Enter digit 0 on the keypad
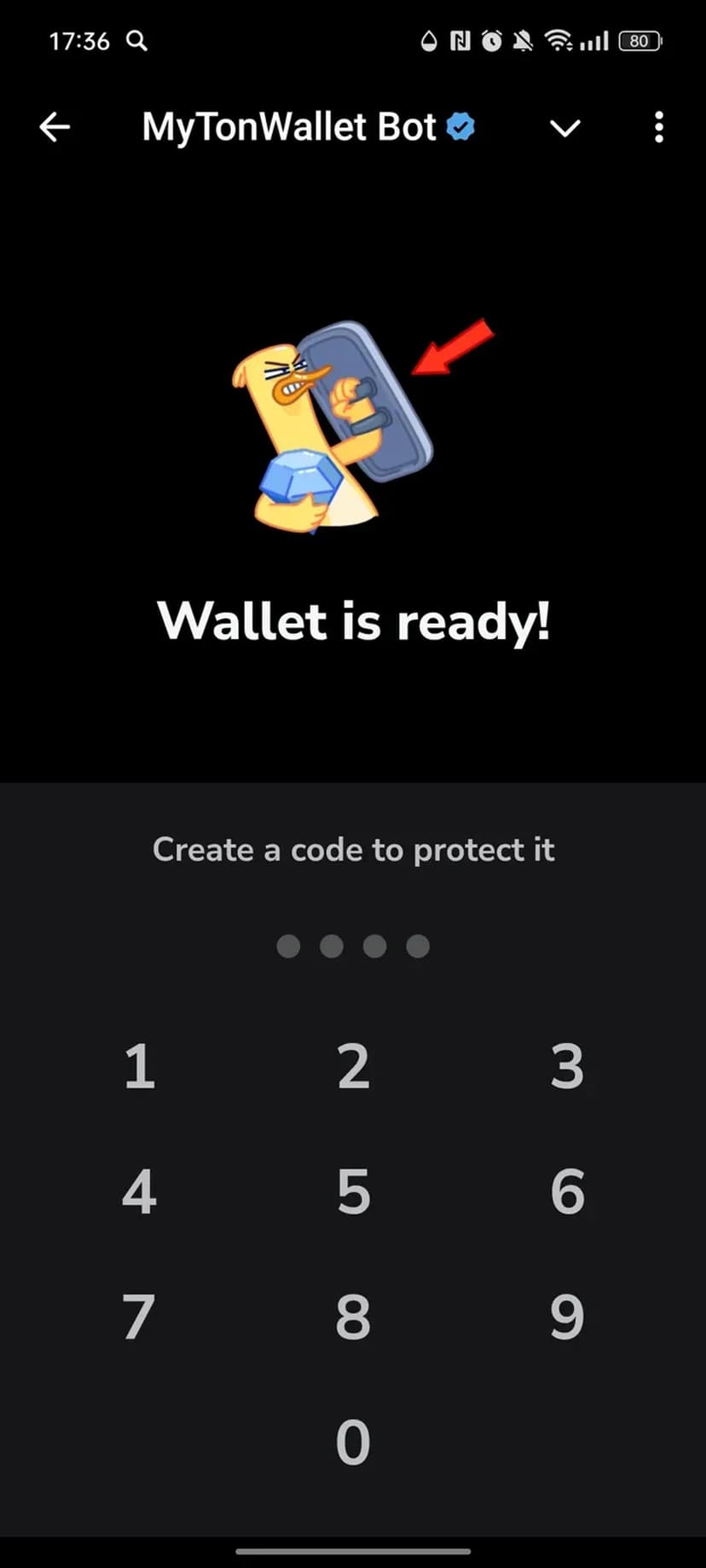The height and width of the screenshot is (1568, 706). tap(353, 1442)
